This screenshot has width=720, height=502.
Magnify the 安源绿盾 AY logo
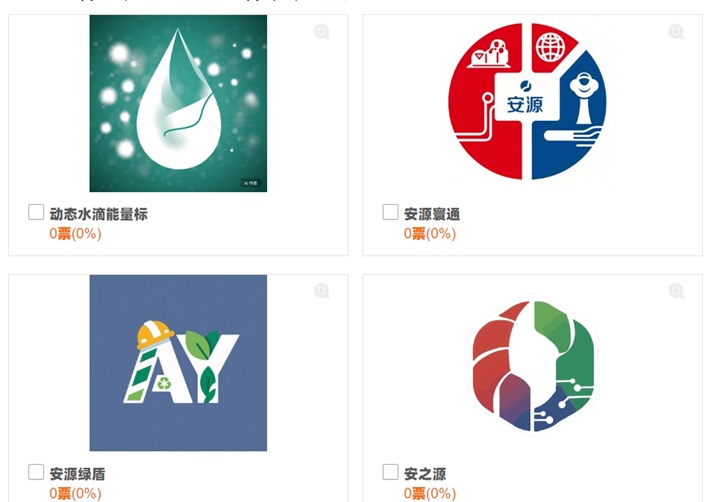tap(322, 291)
